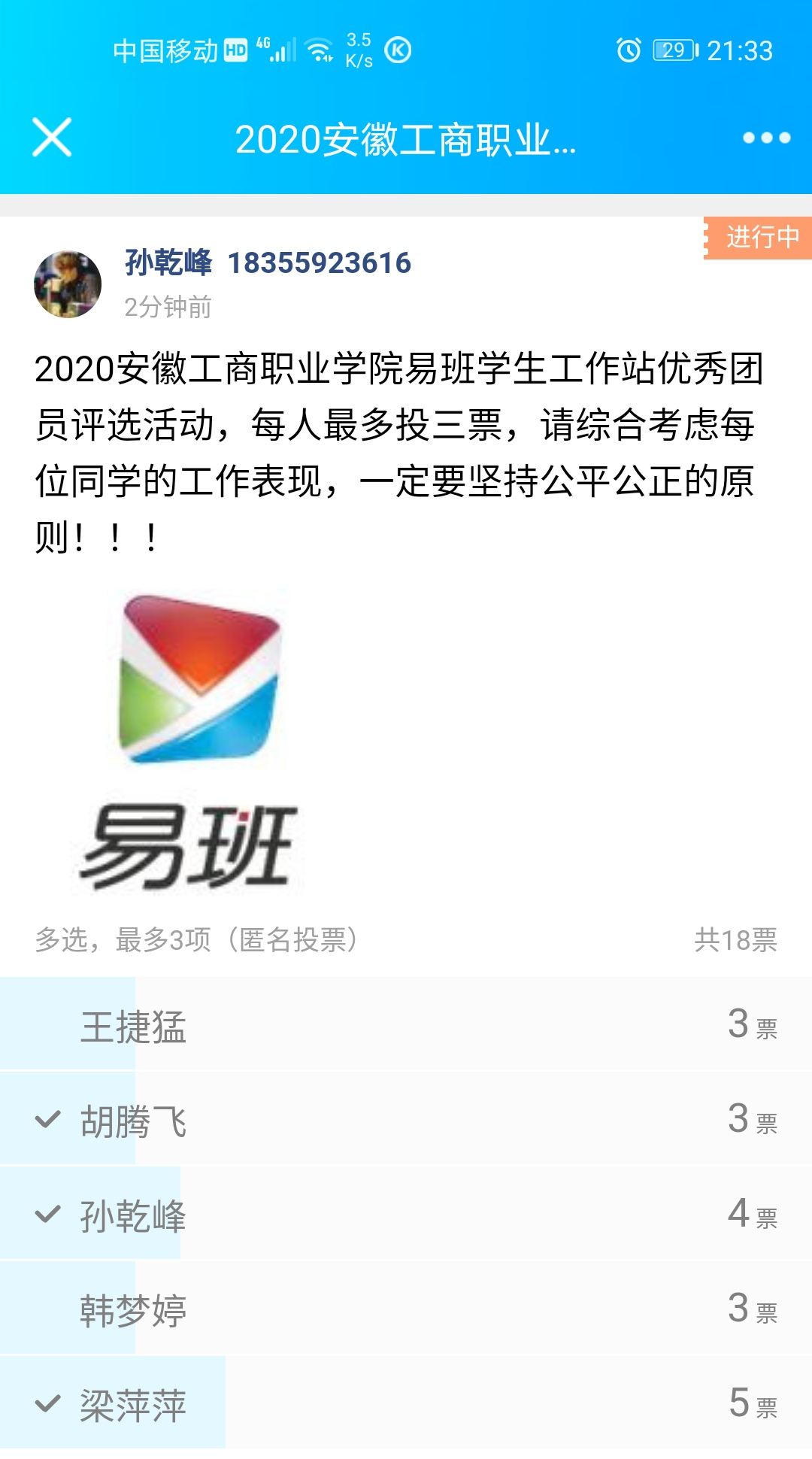Select the 王捷猛 vote option
812x1459 pixels.
[406, 1026]
